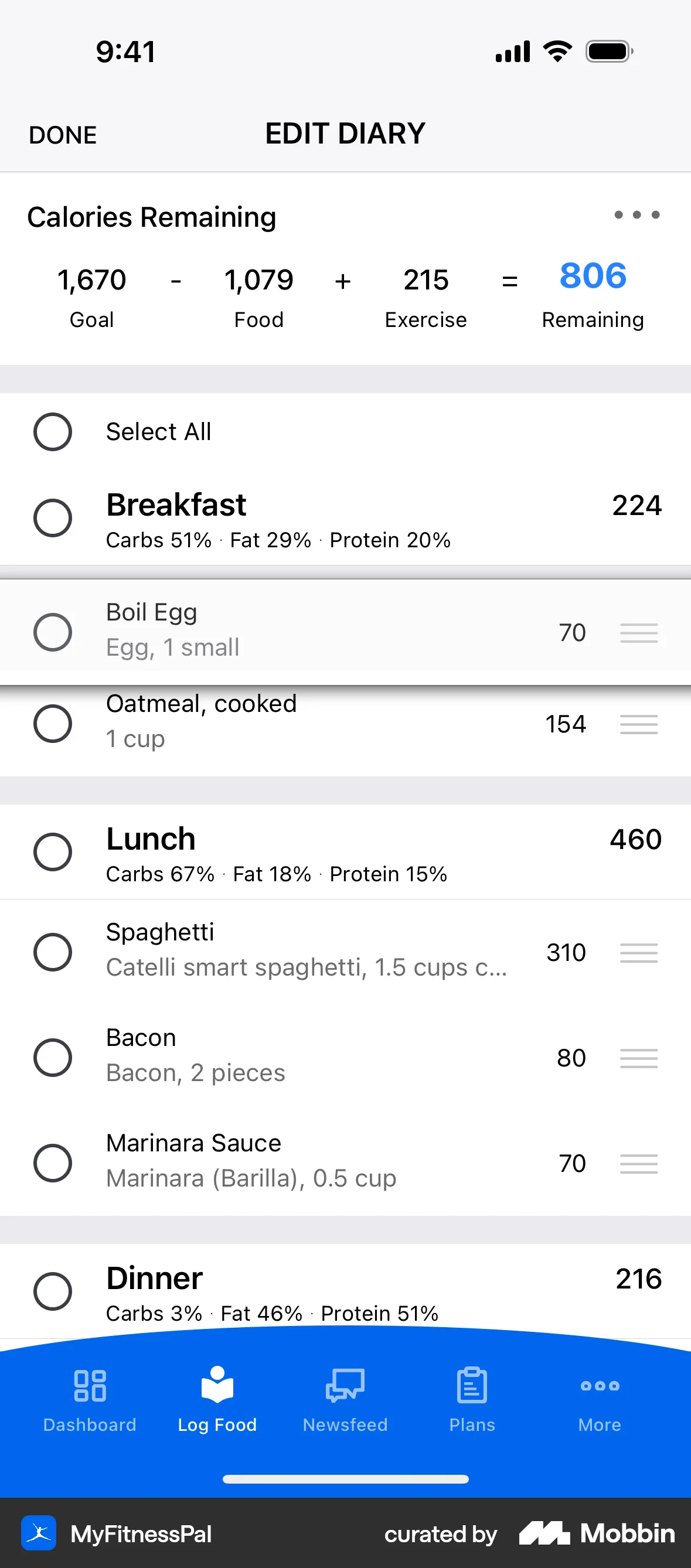Select the Bacon entry checkbox
Screen dimensions: 691x1568
click(x=53, y=1058)
